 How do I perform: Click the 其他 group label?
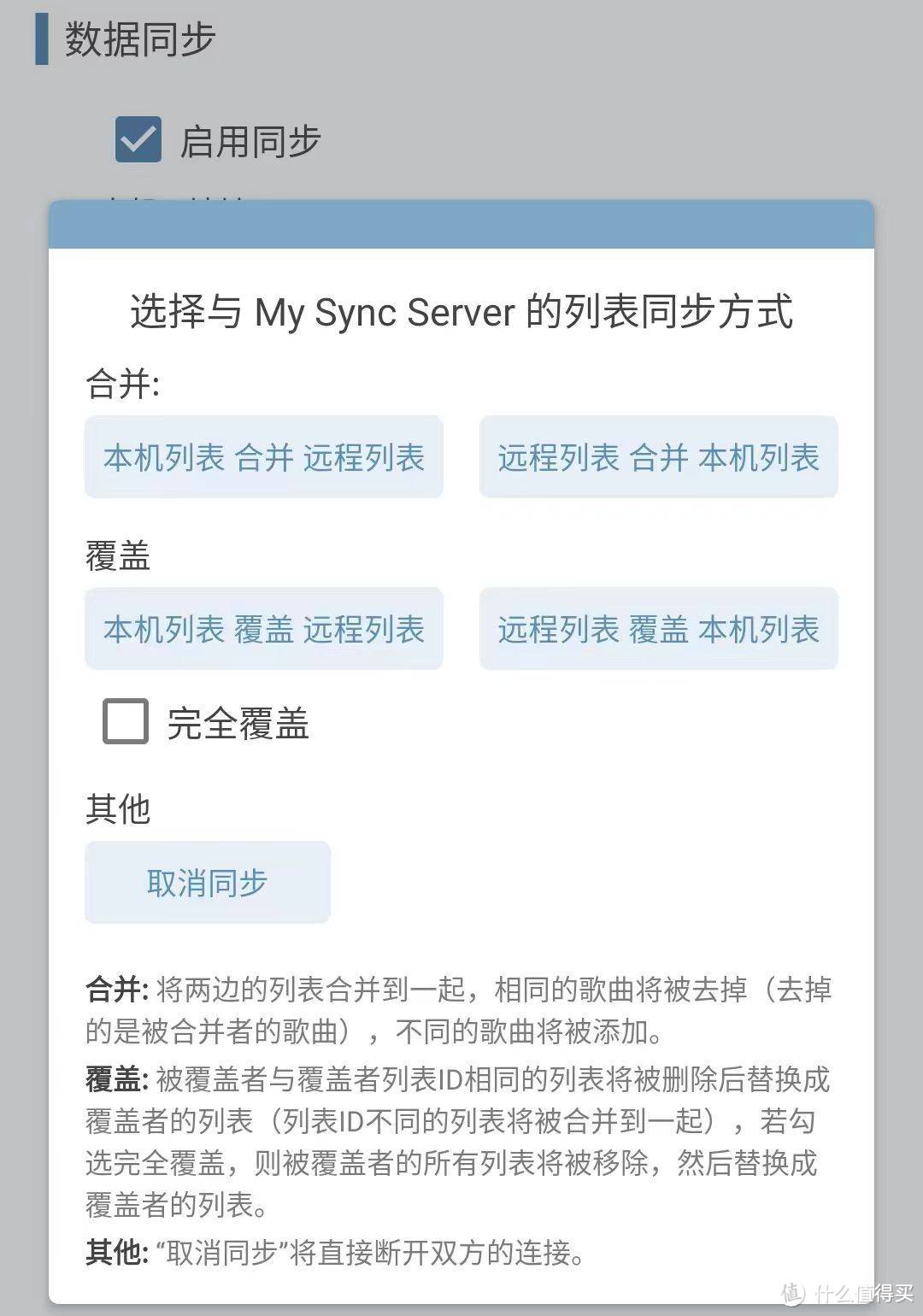point(117,810)
